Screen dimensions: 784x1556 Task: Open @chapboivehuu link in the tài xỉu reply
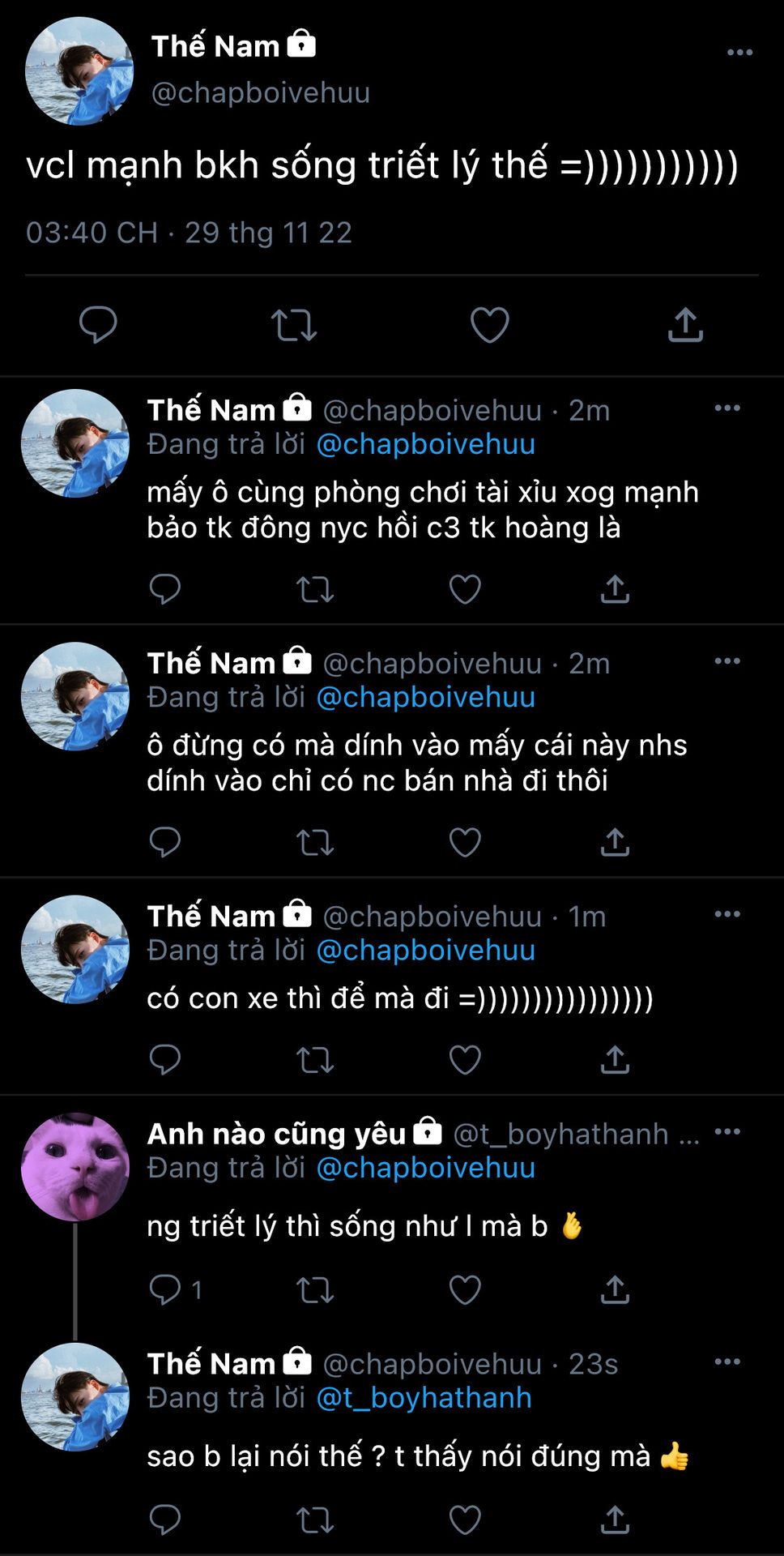(425, 444)
